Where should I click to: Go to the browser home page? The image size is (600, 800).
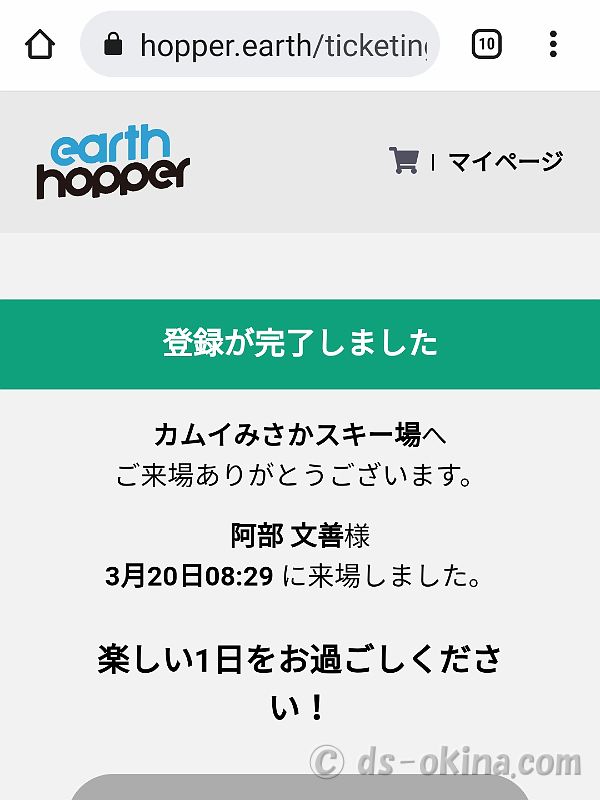coord(40,45)
